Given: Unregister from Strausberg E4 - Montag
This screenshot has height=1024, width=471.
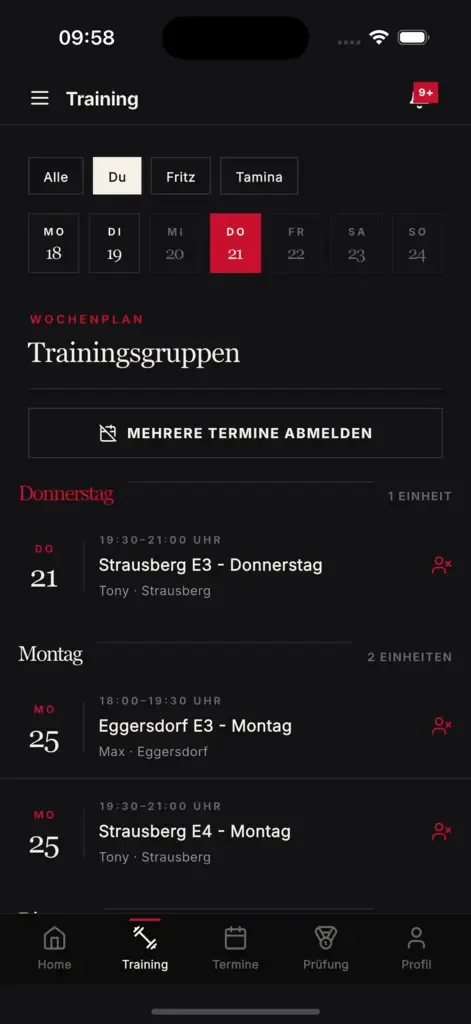Looking at the screenshot, I should 442,831.
